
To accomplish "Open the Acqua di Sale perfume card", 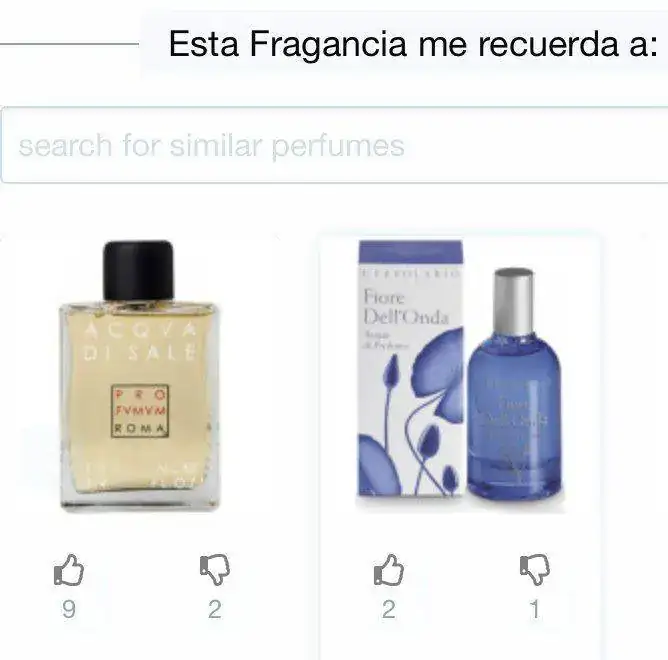I will (x=138, y=375).
